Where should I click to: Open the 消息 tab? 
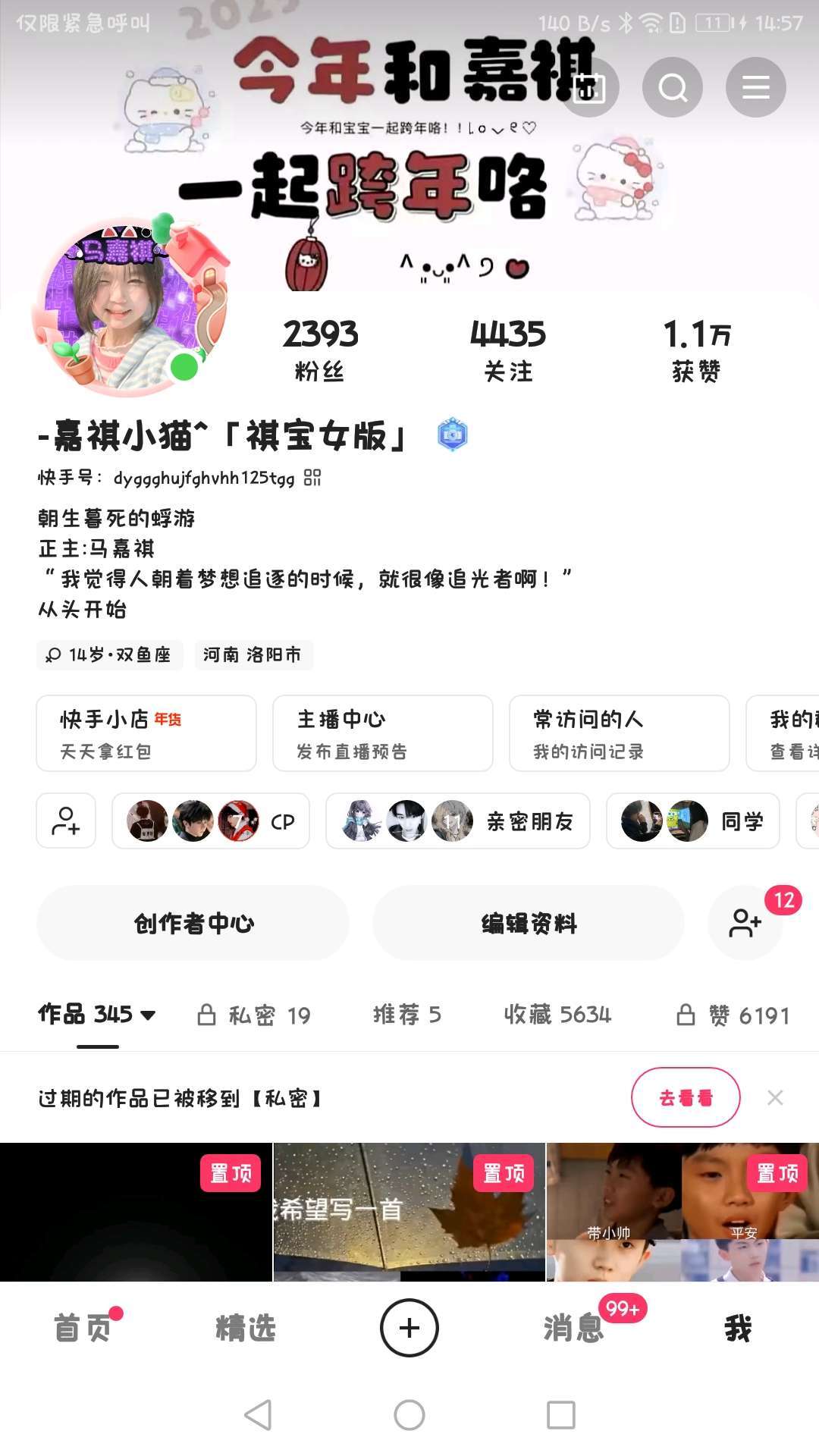573,1329
